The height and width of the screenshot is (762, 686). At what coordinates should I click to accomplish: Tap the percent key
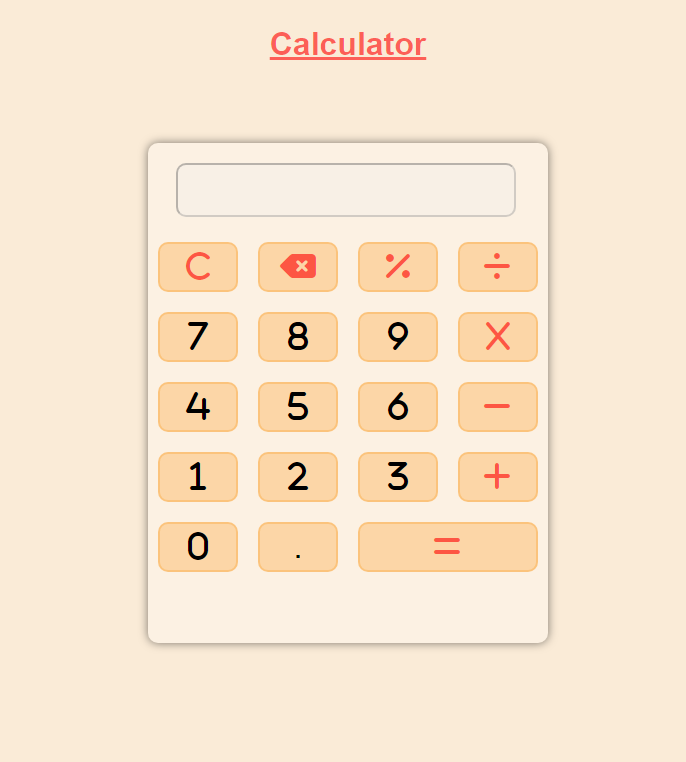point(398,267)
